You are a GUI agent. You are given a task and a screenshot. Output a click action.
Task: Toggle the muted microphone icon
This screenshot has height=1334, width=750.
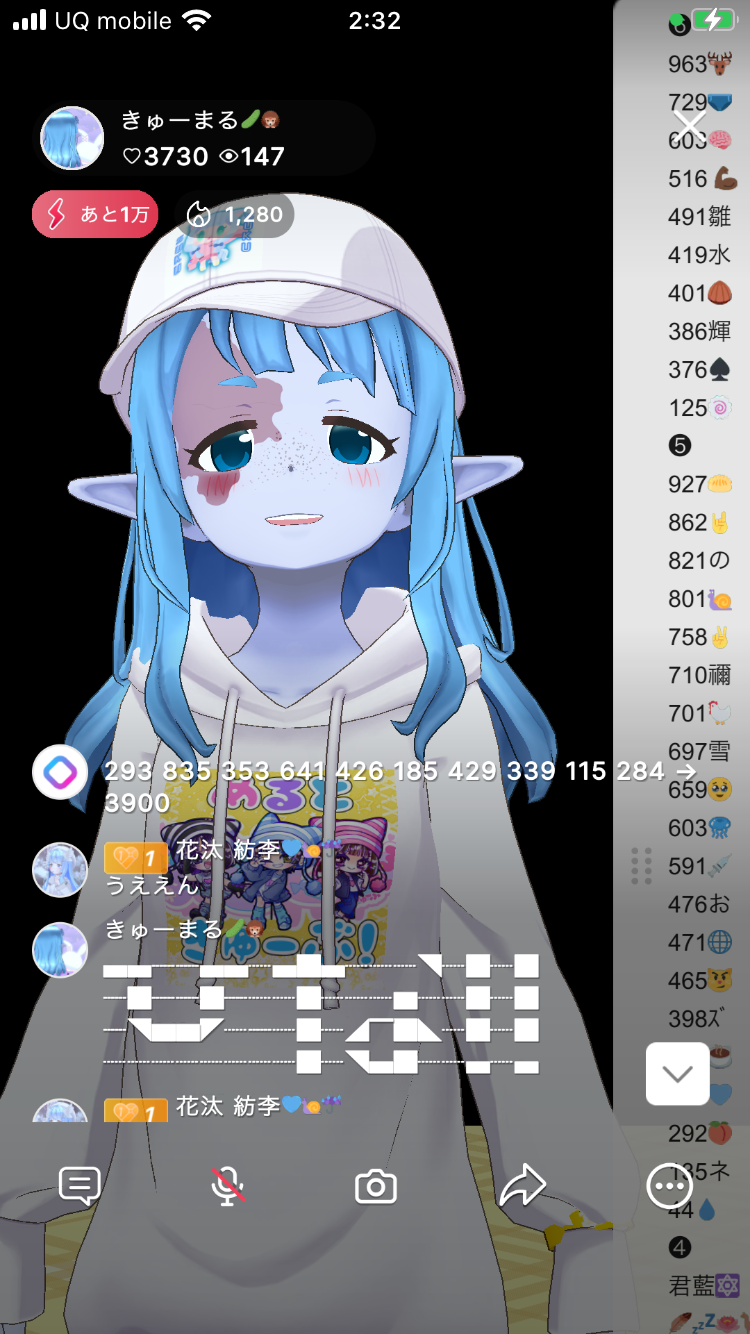(x=228, y=1187)
